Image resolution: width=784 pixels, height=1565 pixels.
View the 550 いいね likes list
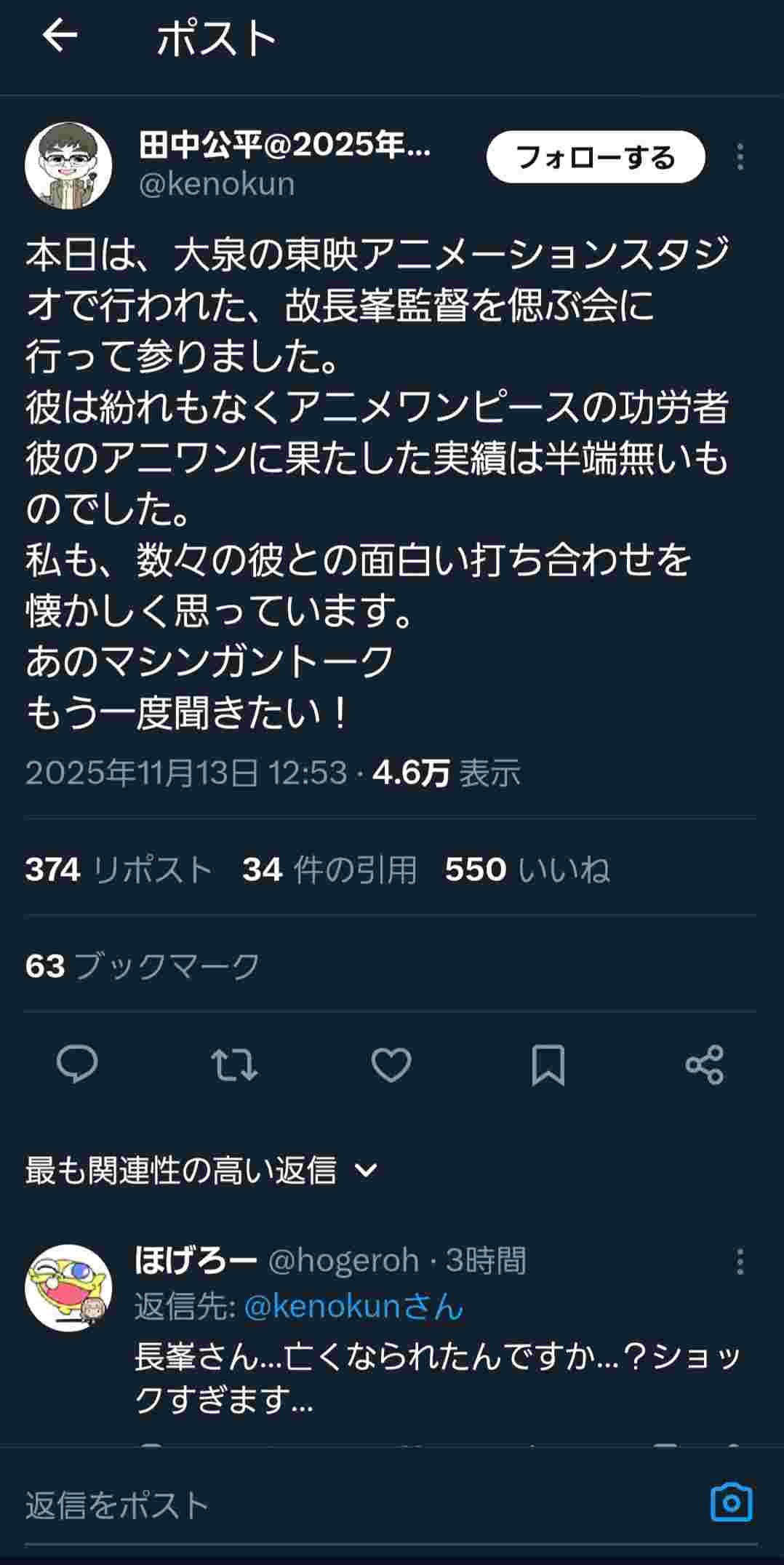(x=527, y=869)
